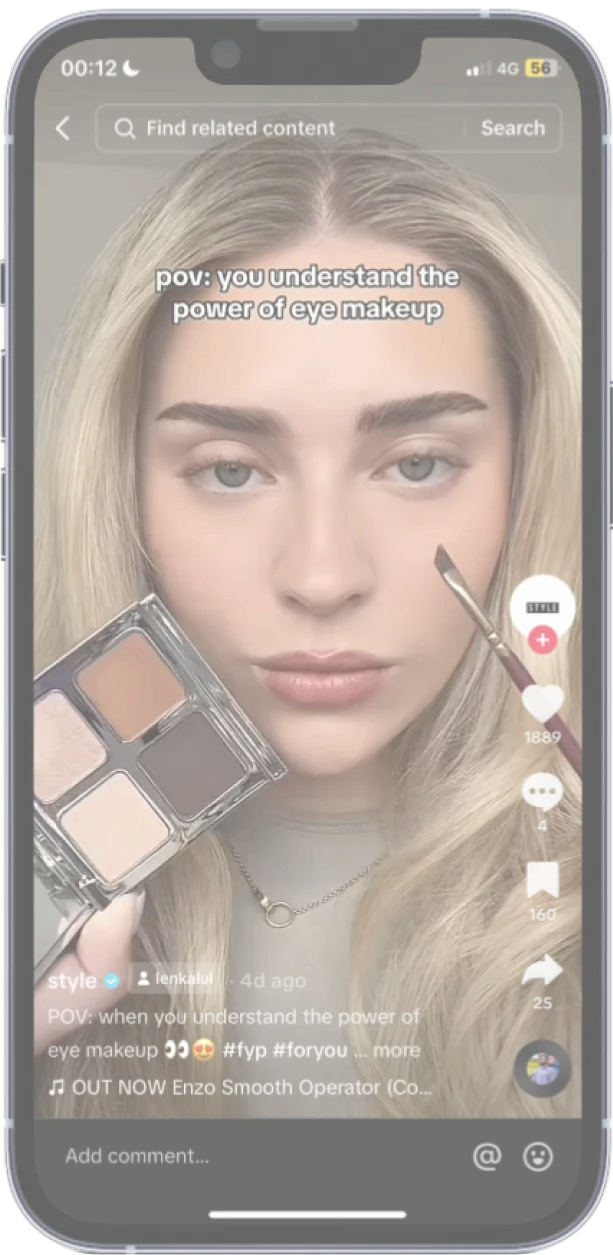
Task: Open the emoji picker icon
Action: 538,1157
